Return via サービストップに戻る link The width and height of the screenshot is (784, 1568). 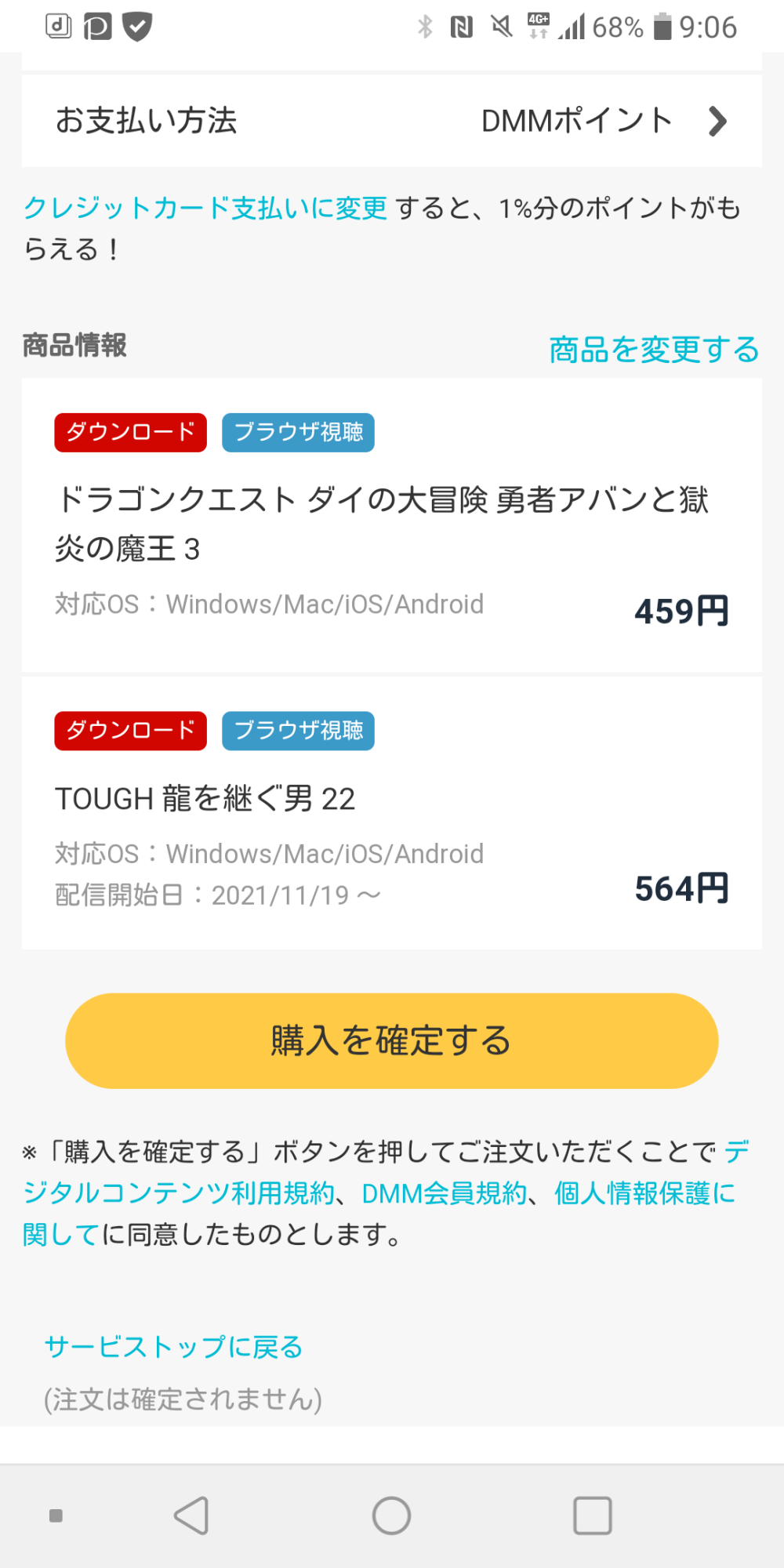pyautogui.click(x=173, y=1347)
